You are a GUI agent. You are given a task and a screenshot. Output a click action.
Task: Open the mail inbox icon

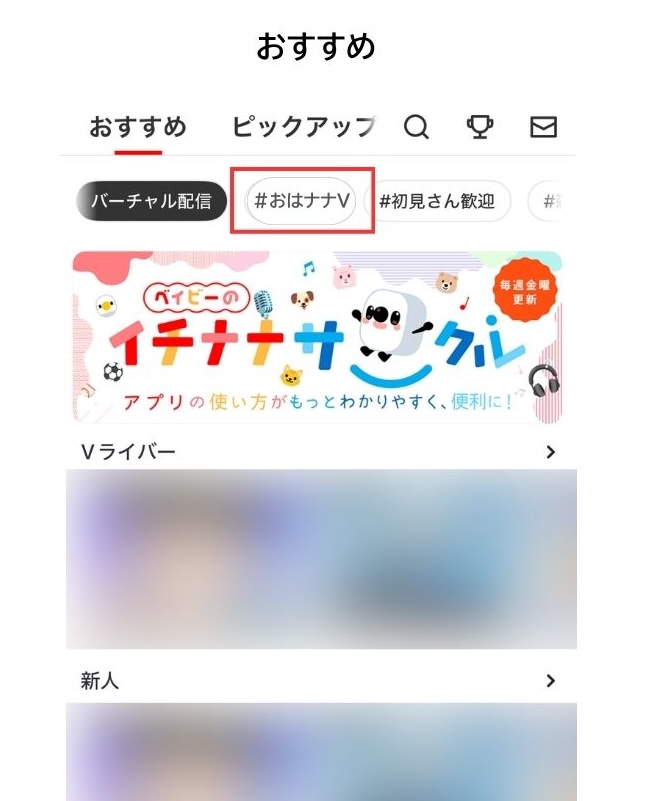(543, 127)
